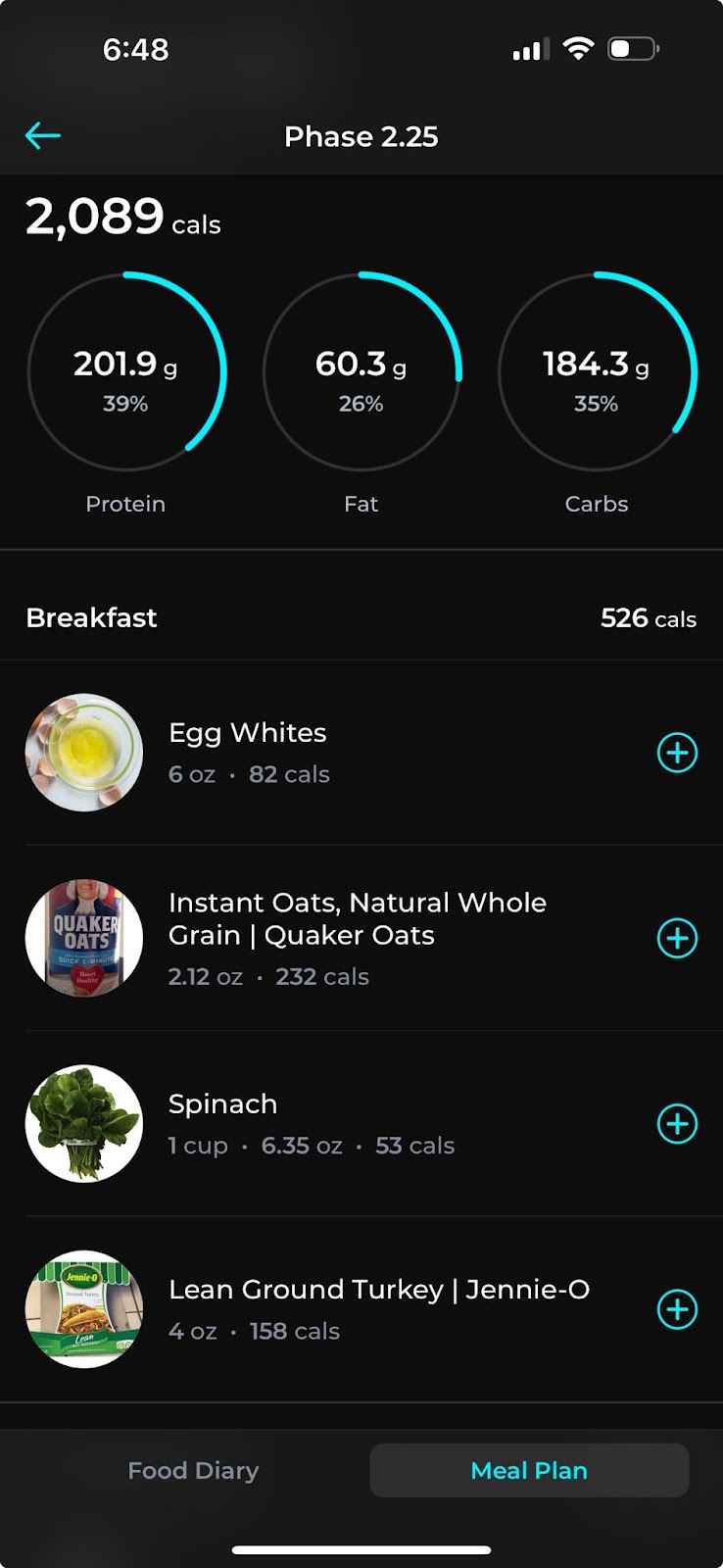This screenshot has height=1568, width=723.
Task: Add Spinach using the plus icon
Action: click(x=677, y=1123)
